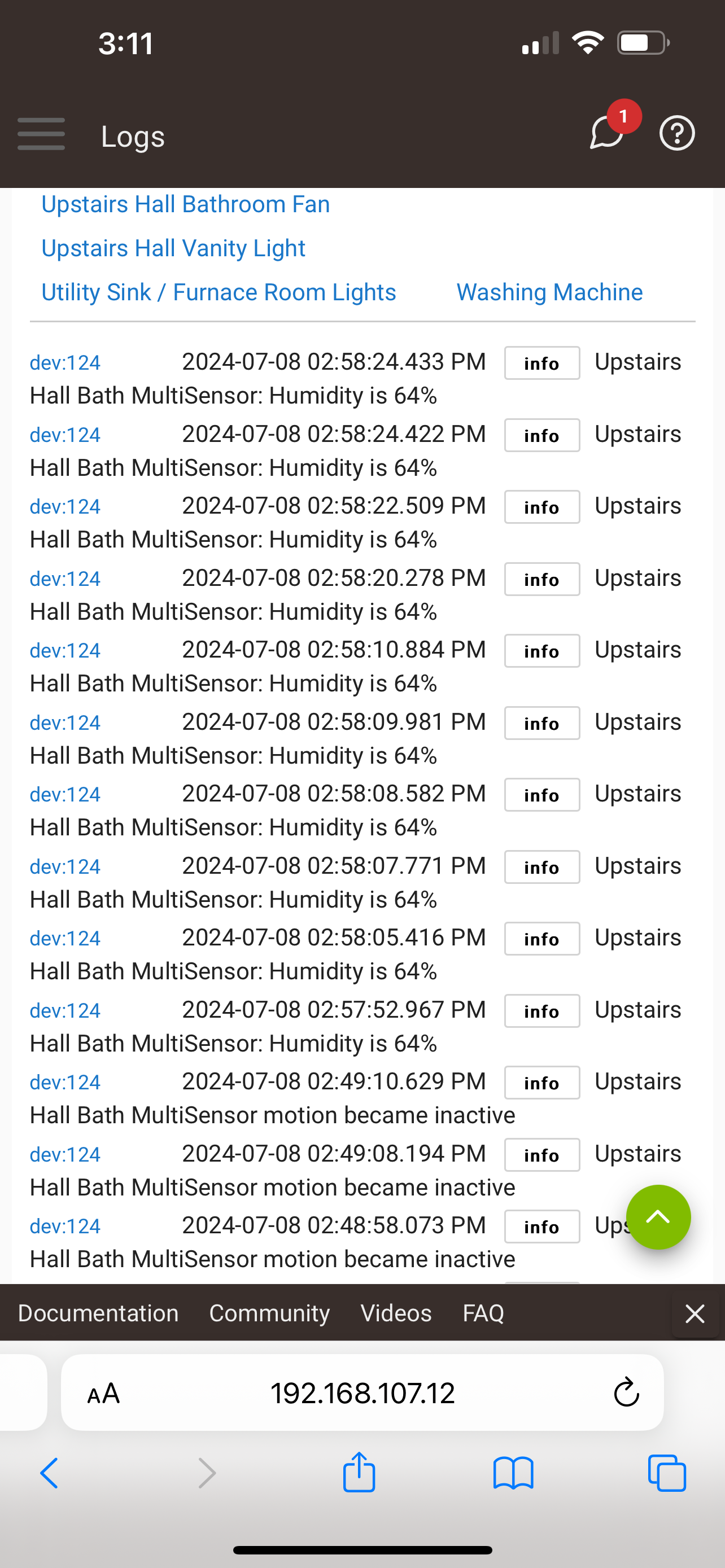
Task: Open the FAQ footer link
Action: [x=483, y=1313]
